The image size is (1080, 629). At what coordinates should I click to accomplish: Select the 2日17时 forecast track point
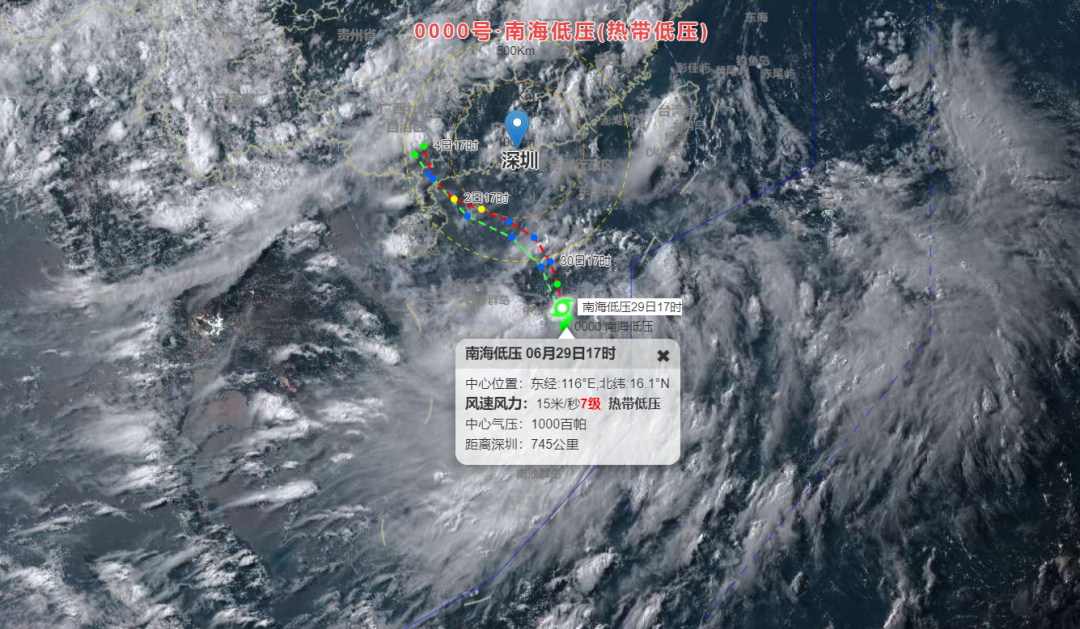coord(454,199)
